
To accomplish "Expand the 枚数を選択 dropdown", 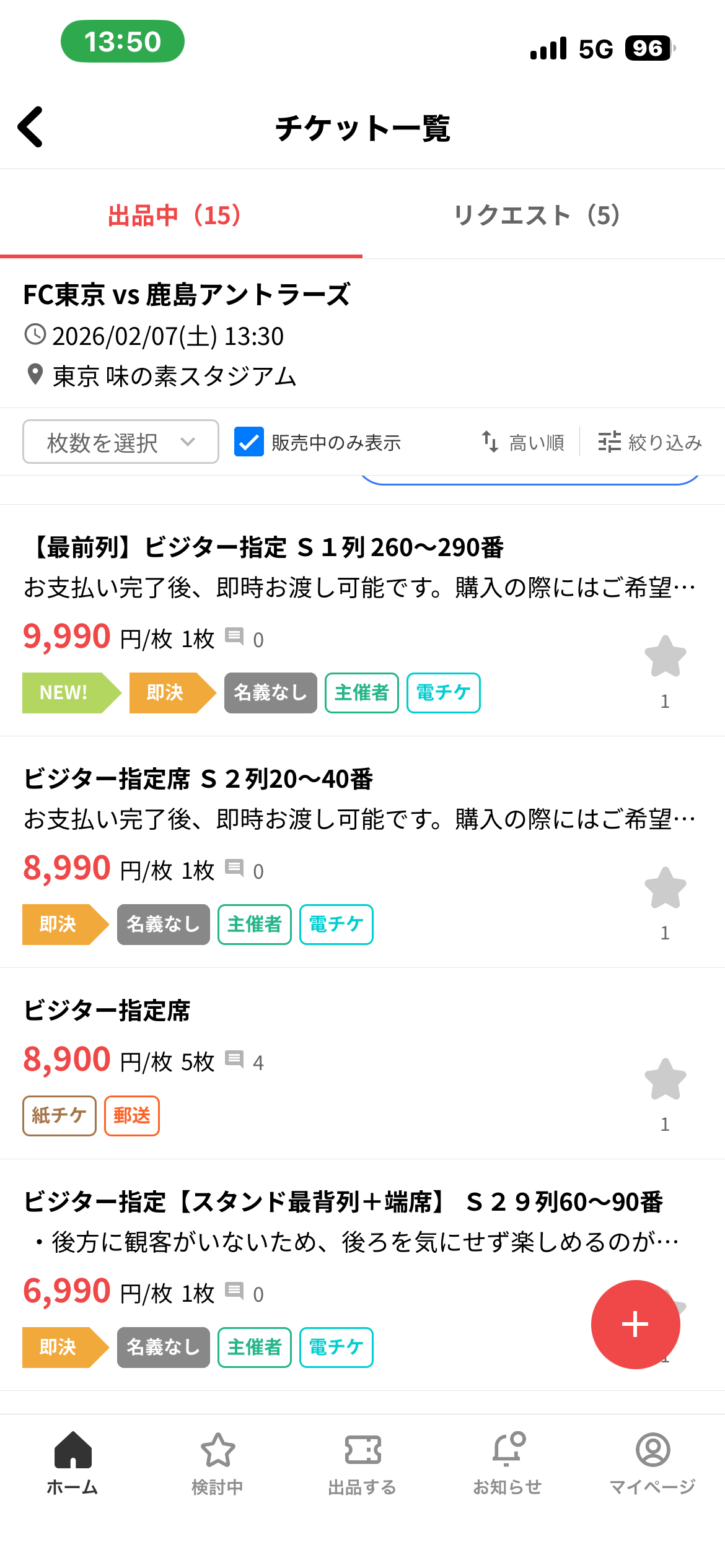I will [x=121, y=442].
